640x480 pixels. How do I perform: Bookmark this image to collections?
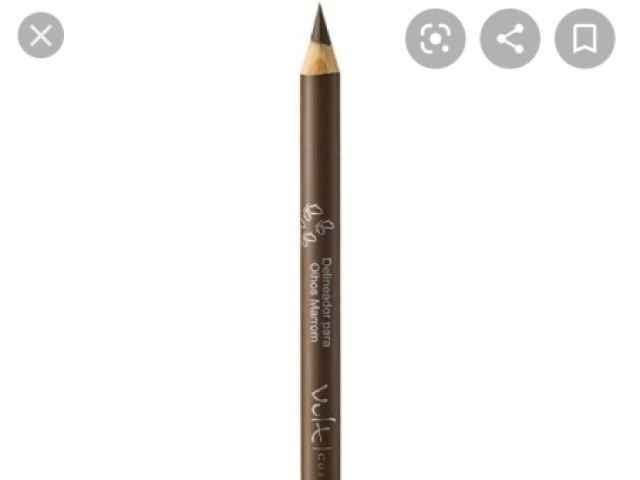click(585, 39)
